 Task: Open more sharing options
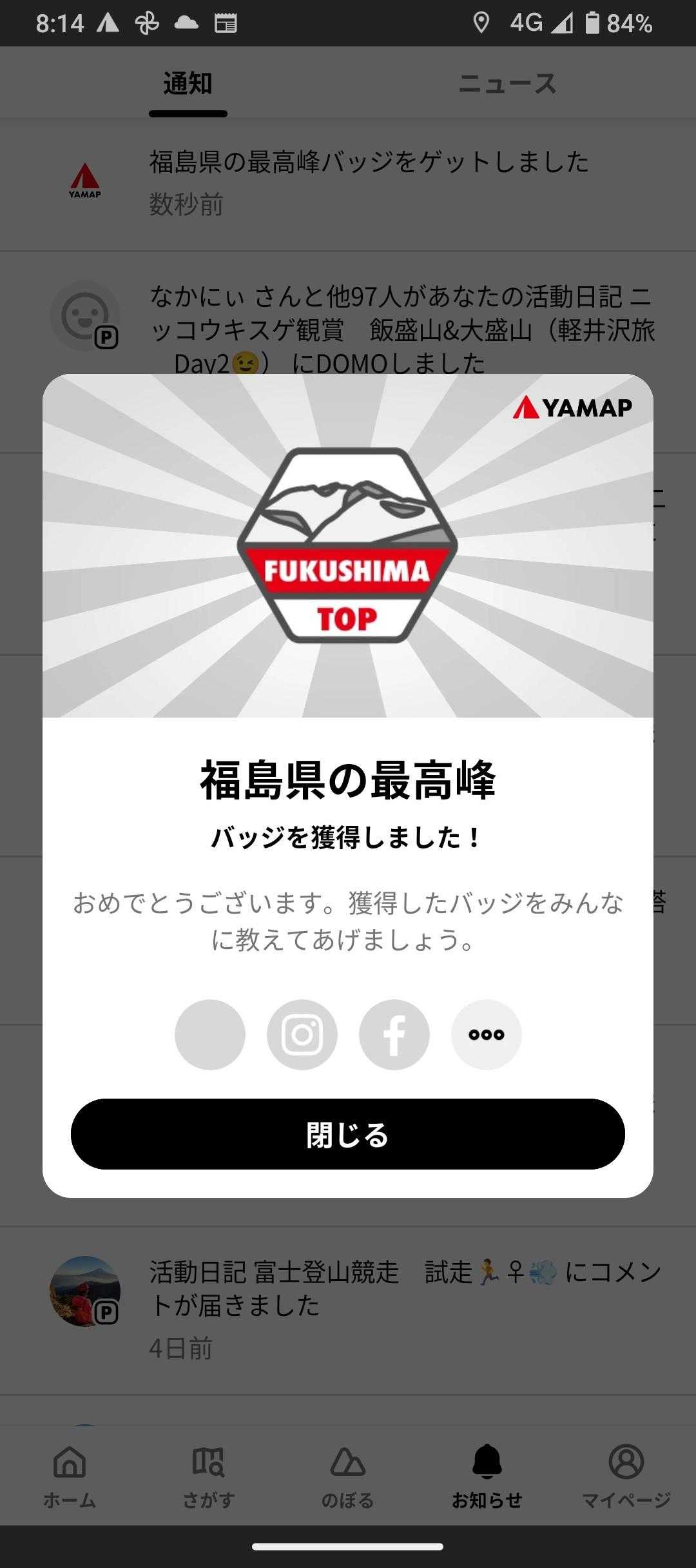(487, 1035)
